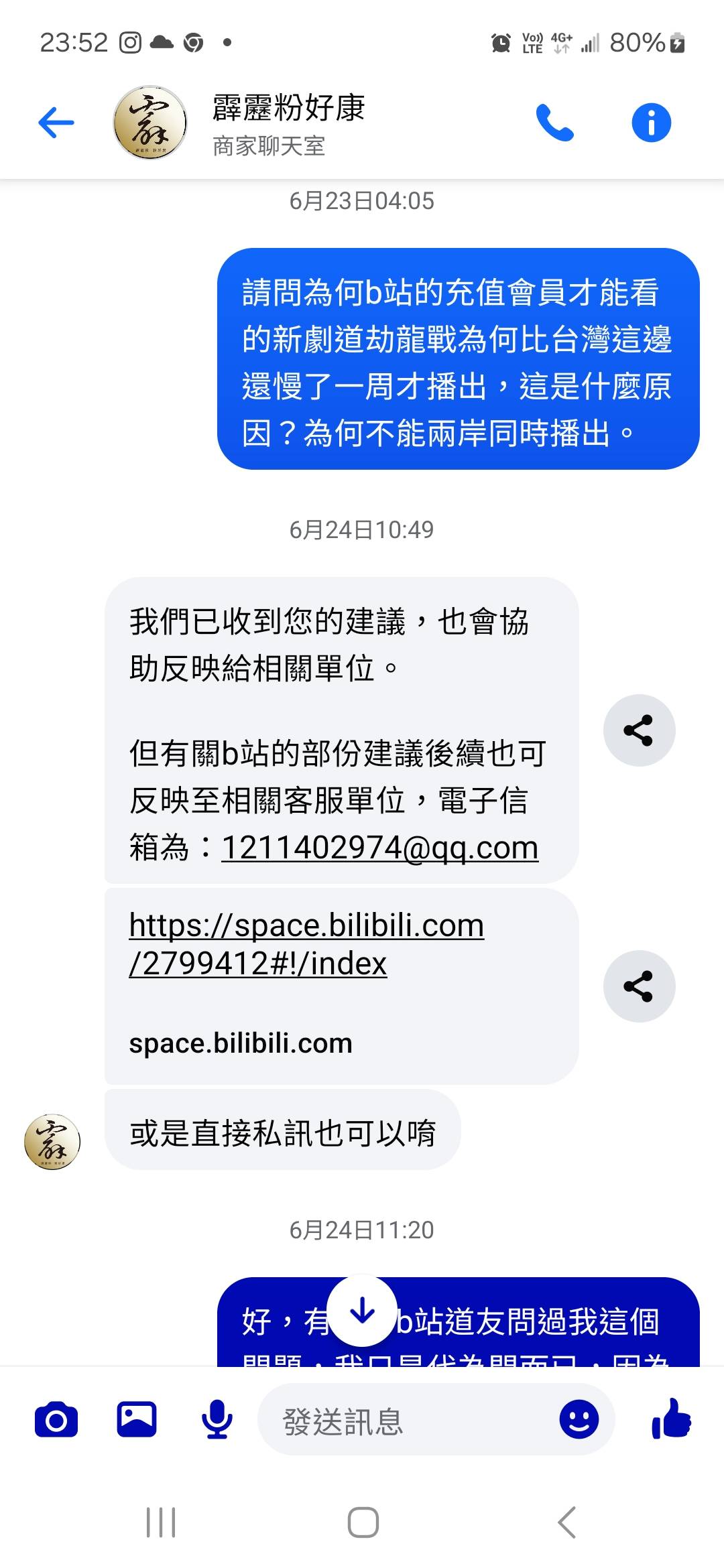The height and width of the screenshot is (1568, 724).
Task: Start a voice call with 霹靂粉好康
Action: pos(554,123)
